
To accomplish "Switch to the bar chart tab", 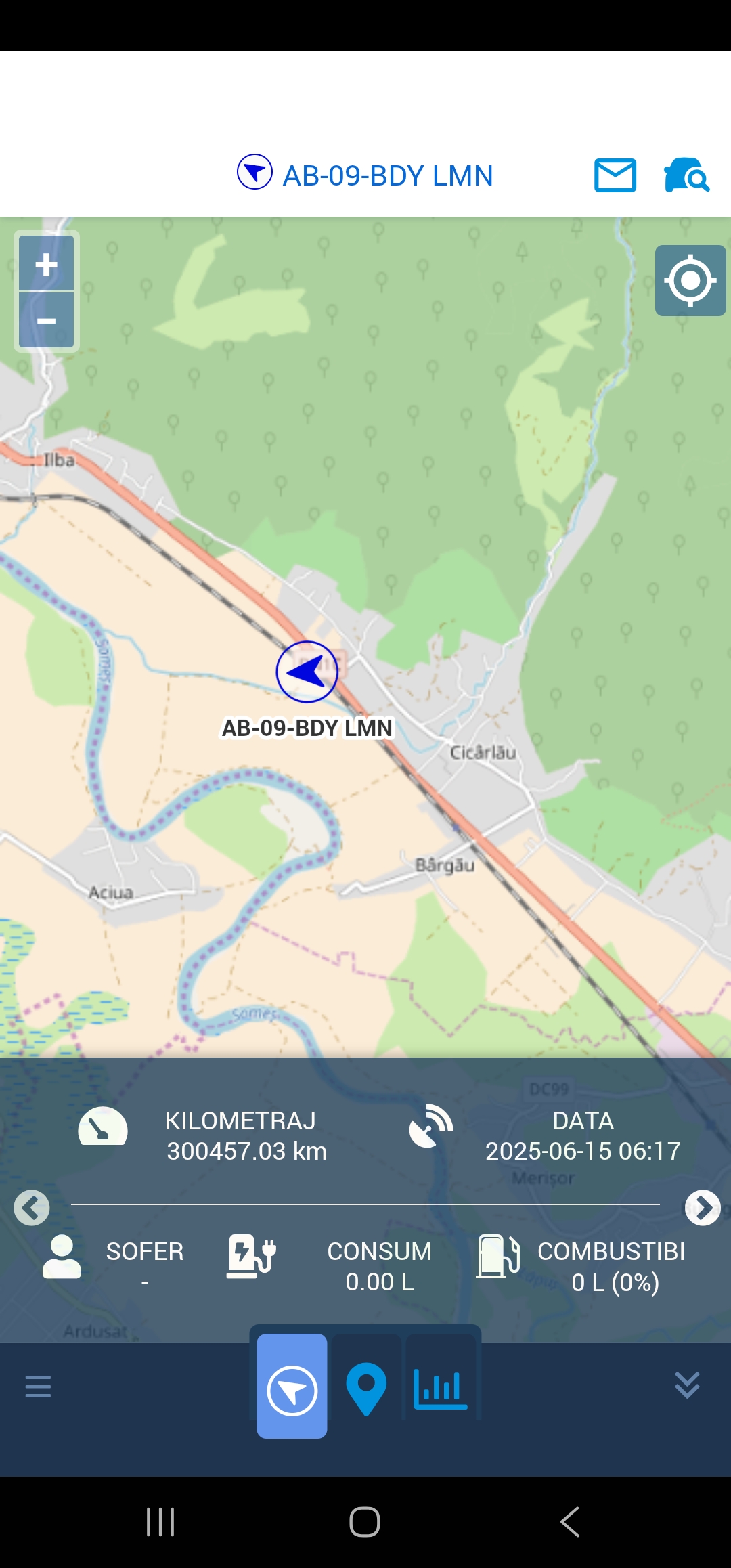I will (441, 1388).
